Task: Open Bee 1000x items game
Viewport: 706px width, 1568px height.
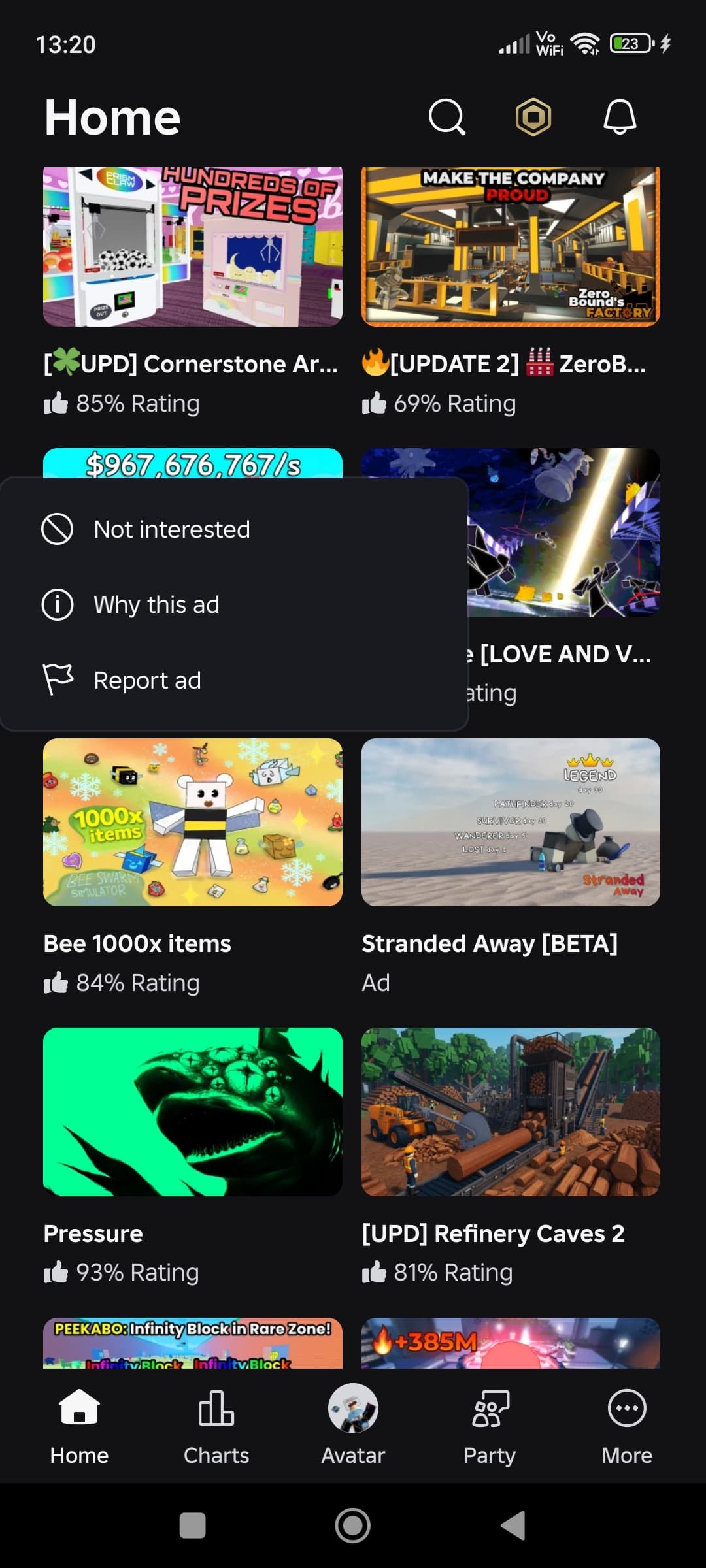Action: coord(192,822)
